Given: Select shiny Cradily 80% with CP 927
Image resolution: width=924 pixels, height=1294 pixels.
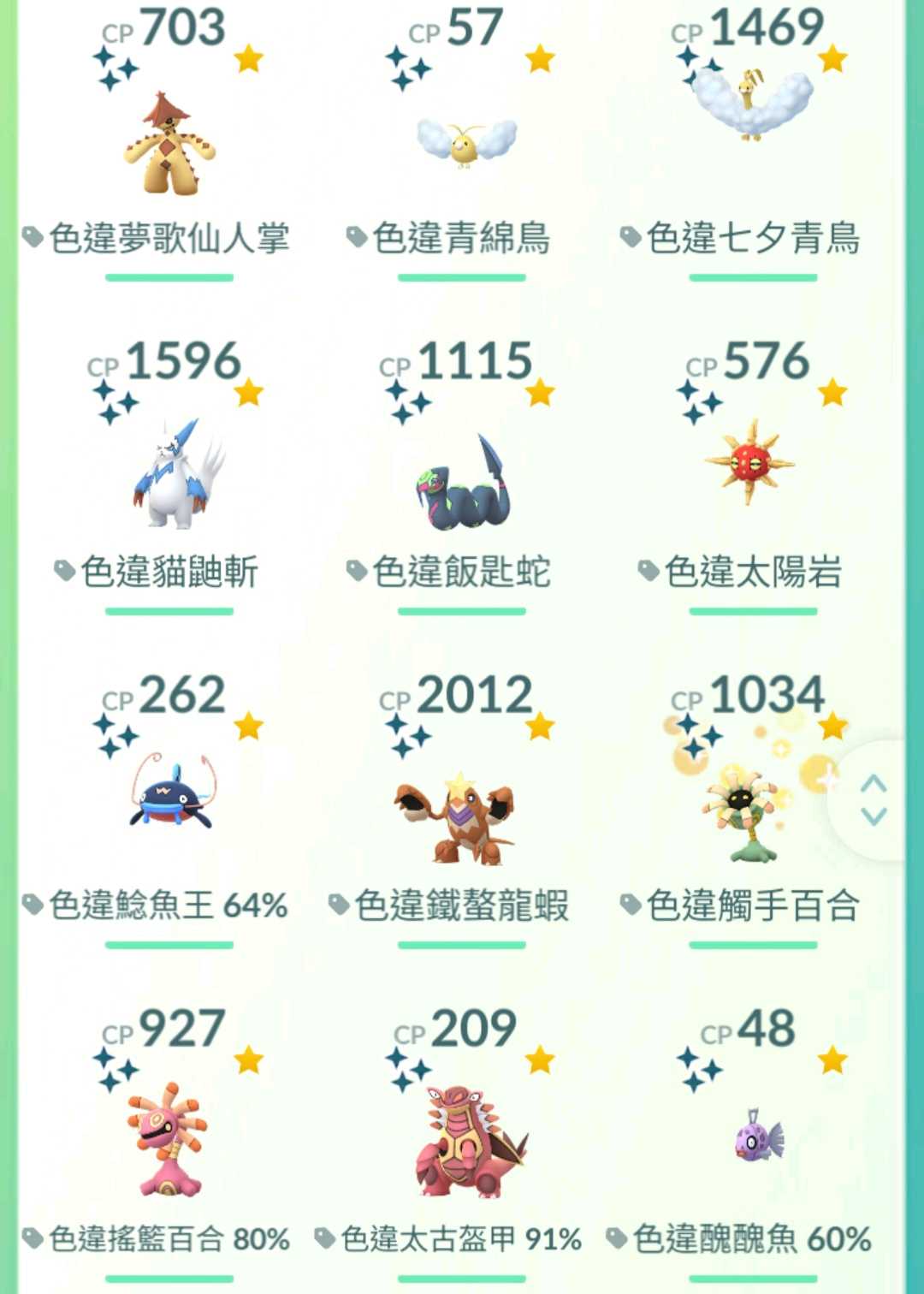Looking at the screenshot, I should (169, 1138).
